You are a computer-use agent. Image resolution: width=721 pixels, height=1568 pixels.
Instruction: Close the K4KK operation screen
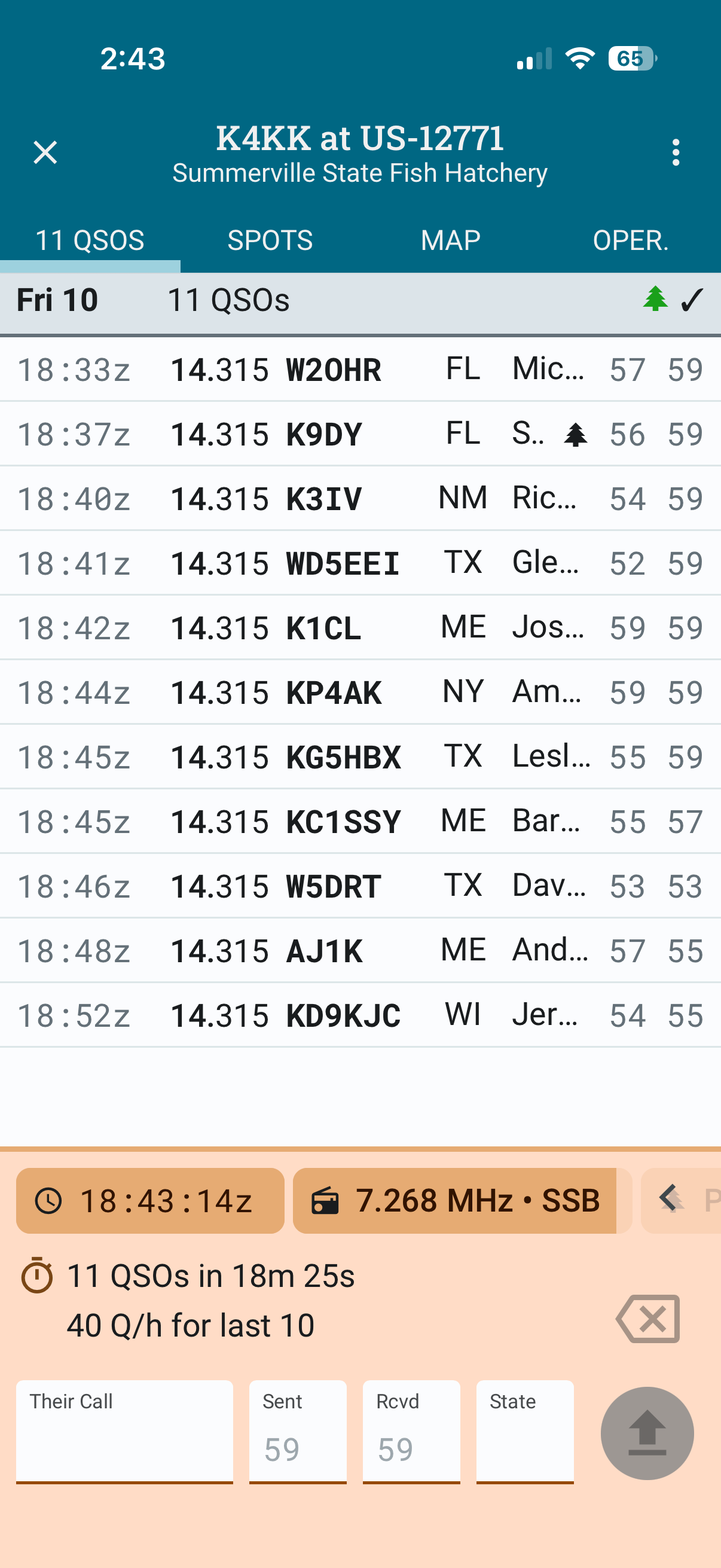(45, 152)
